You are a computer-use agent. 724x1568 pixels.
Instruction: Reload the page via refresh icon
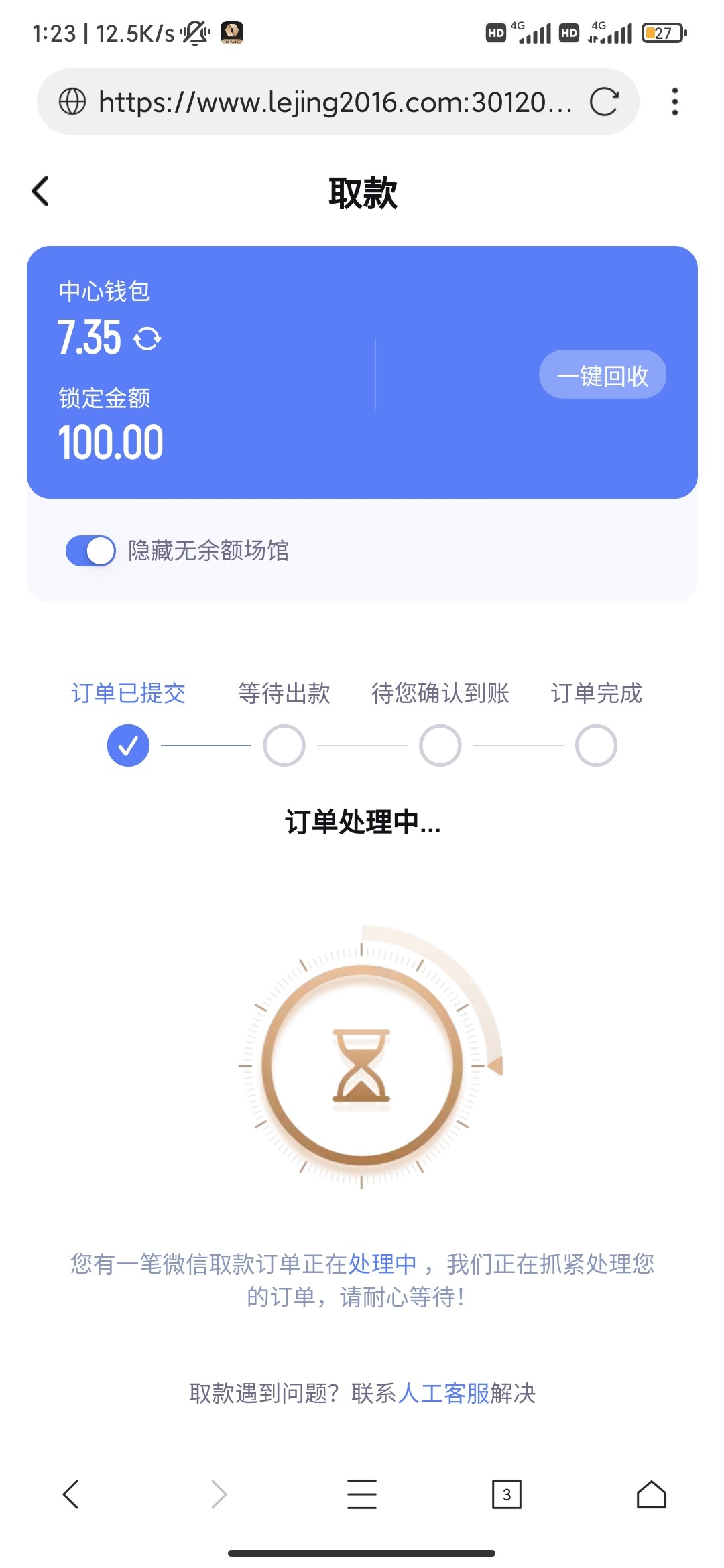point(604,103)
